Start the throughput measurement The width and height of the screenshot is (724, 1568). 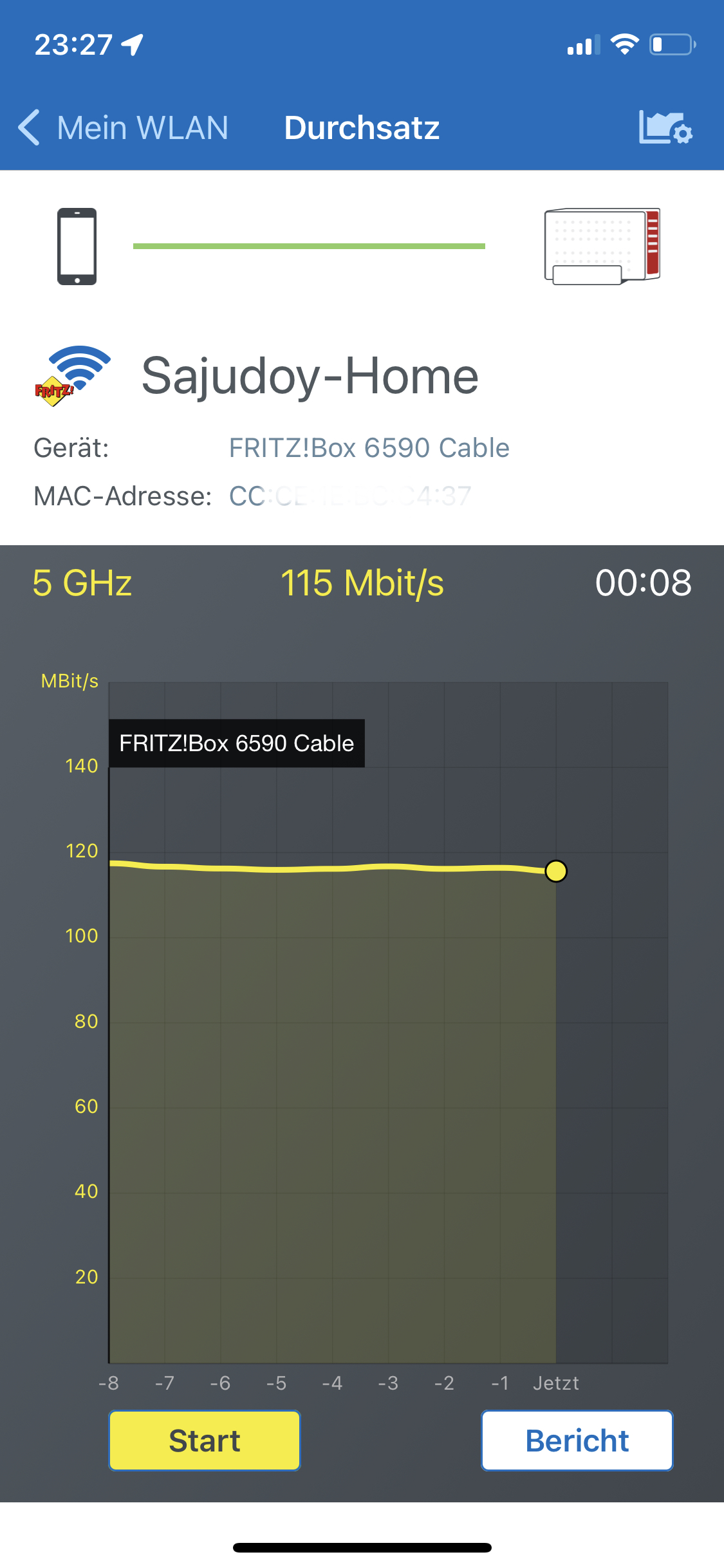[205, 1441]
